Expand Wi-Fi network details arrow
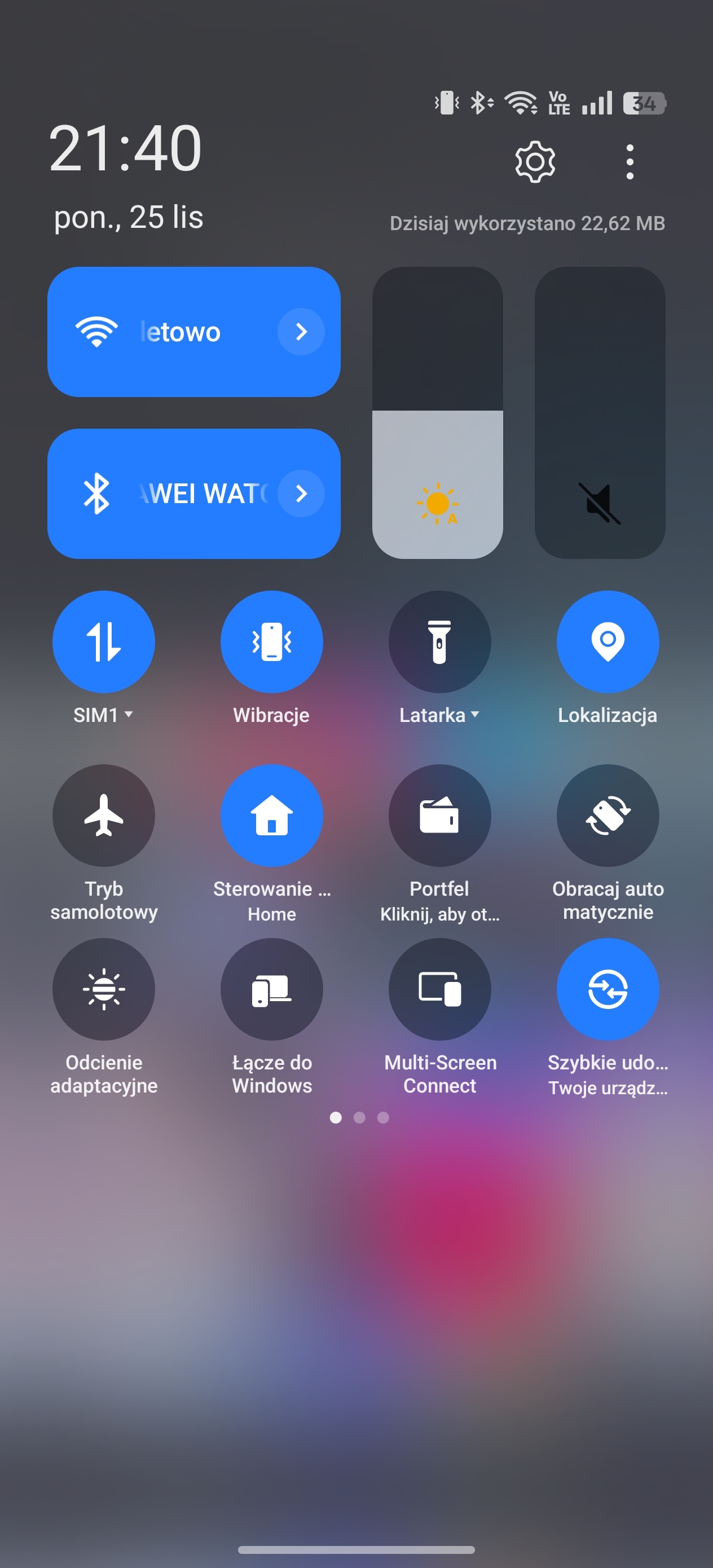713x1568 pixels. click(x=301, y=332)
